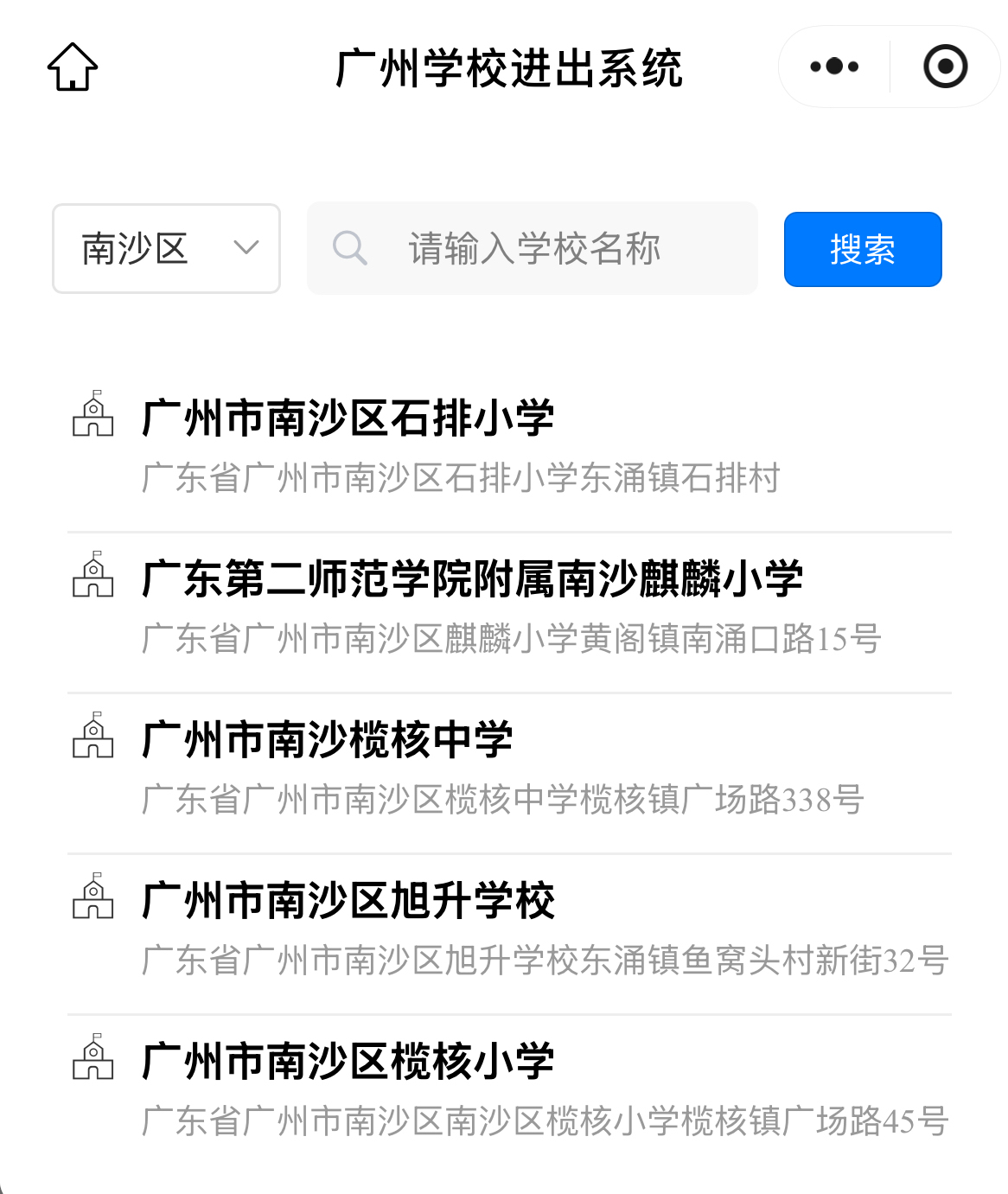Close the mini program with the circle icon
This screenshot has height=1194, width=1008.
tap(945, 67)
